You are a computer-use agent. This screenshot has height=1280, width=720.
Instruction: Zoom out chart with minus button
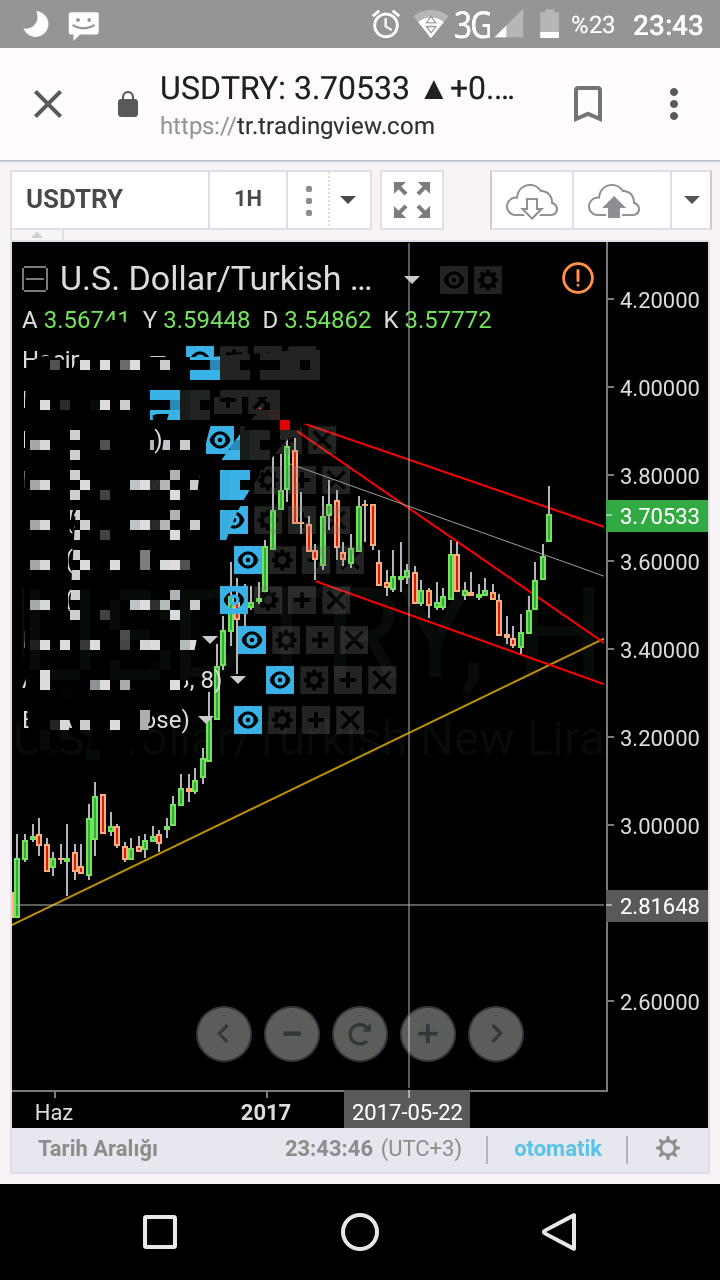292,1033
